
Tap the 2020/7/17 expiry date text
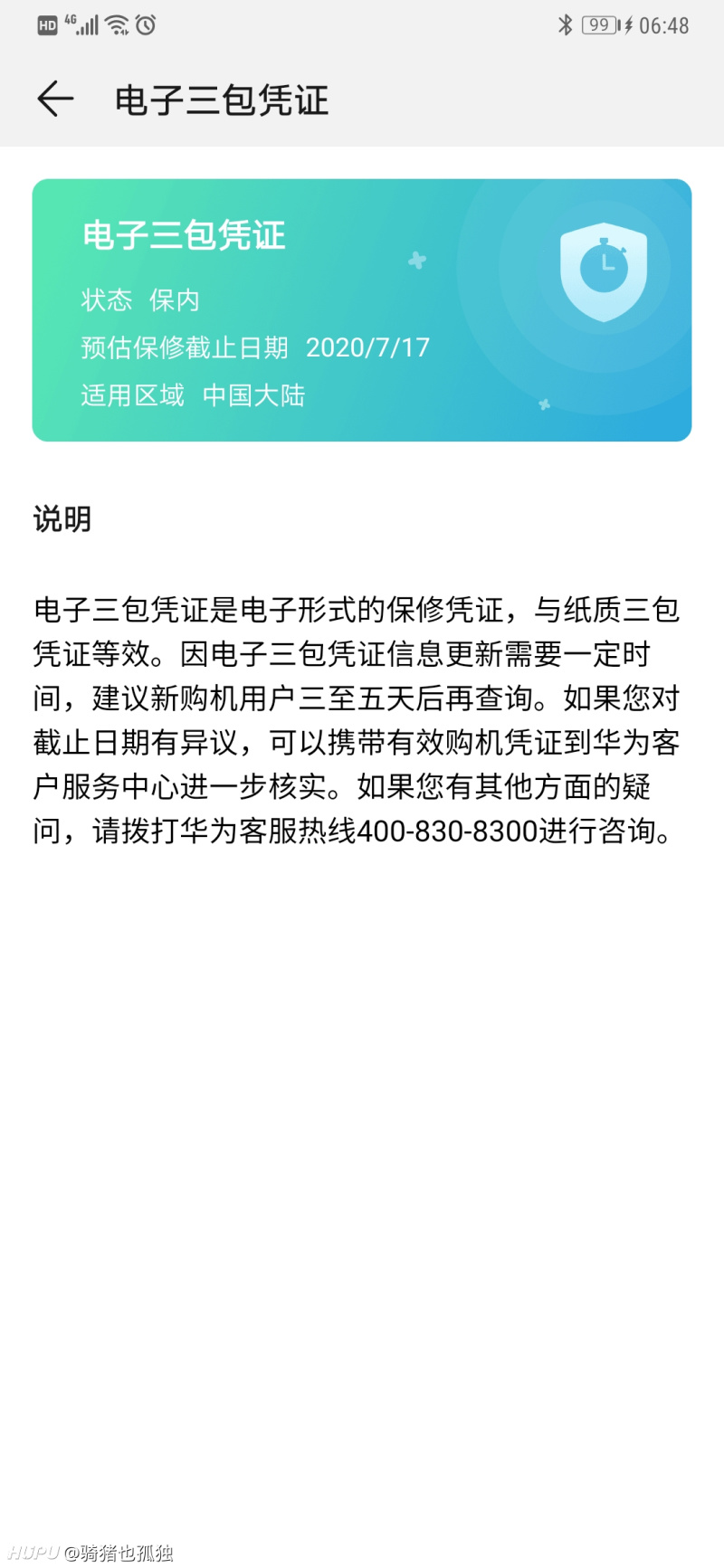pos(368,347)
